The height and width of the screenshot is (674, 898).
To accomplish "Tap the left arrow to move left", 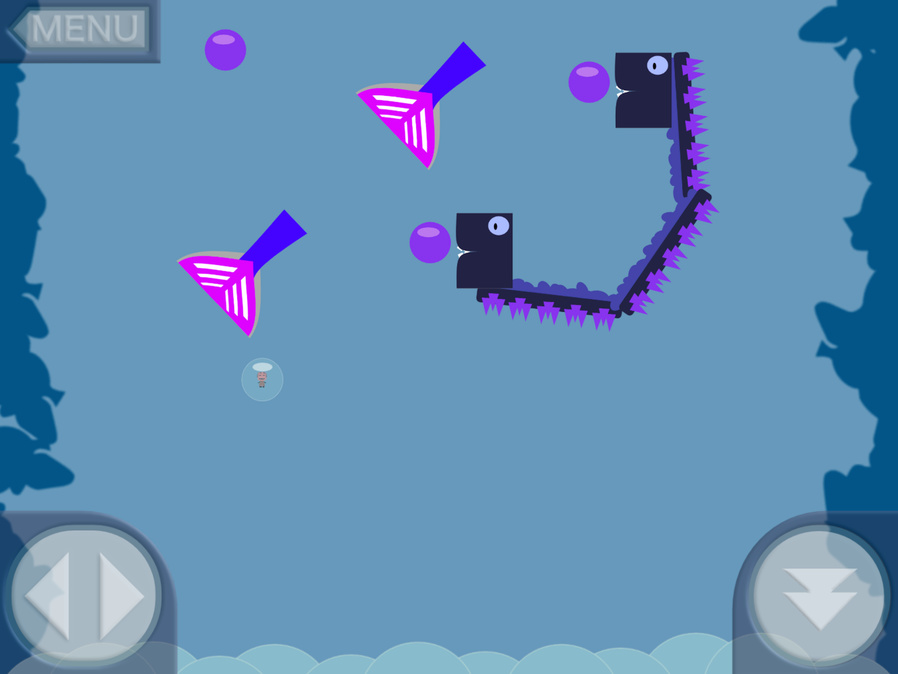I will coord(48,597).
